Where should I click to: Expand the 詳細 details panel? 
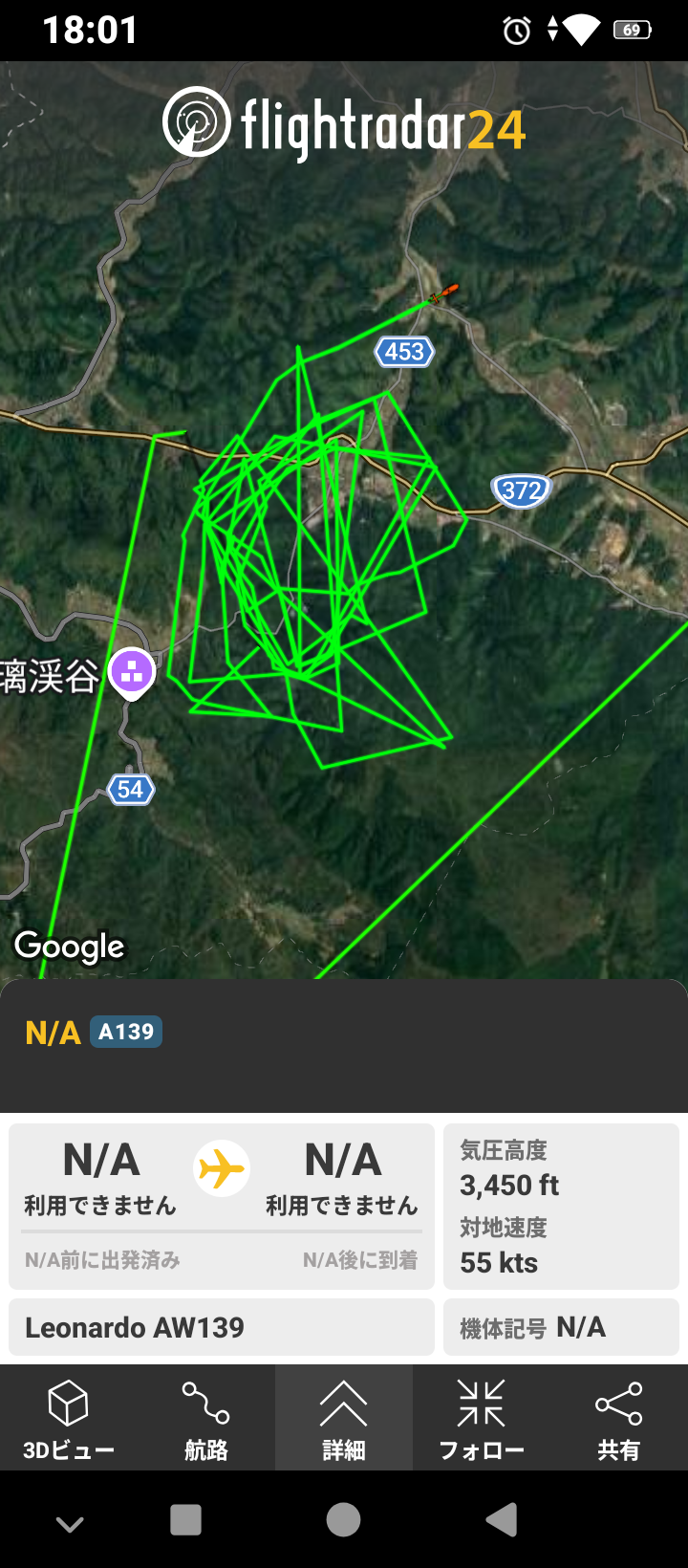pos(344,1418)
